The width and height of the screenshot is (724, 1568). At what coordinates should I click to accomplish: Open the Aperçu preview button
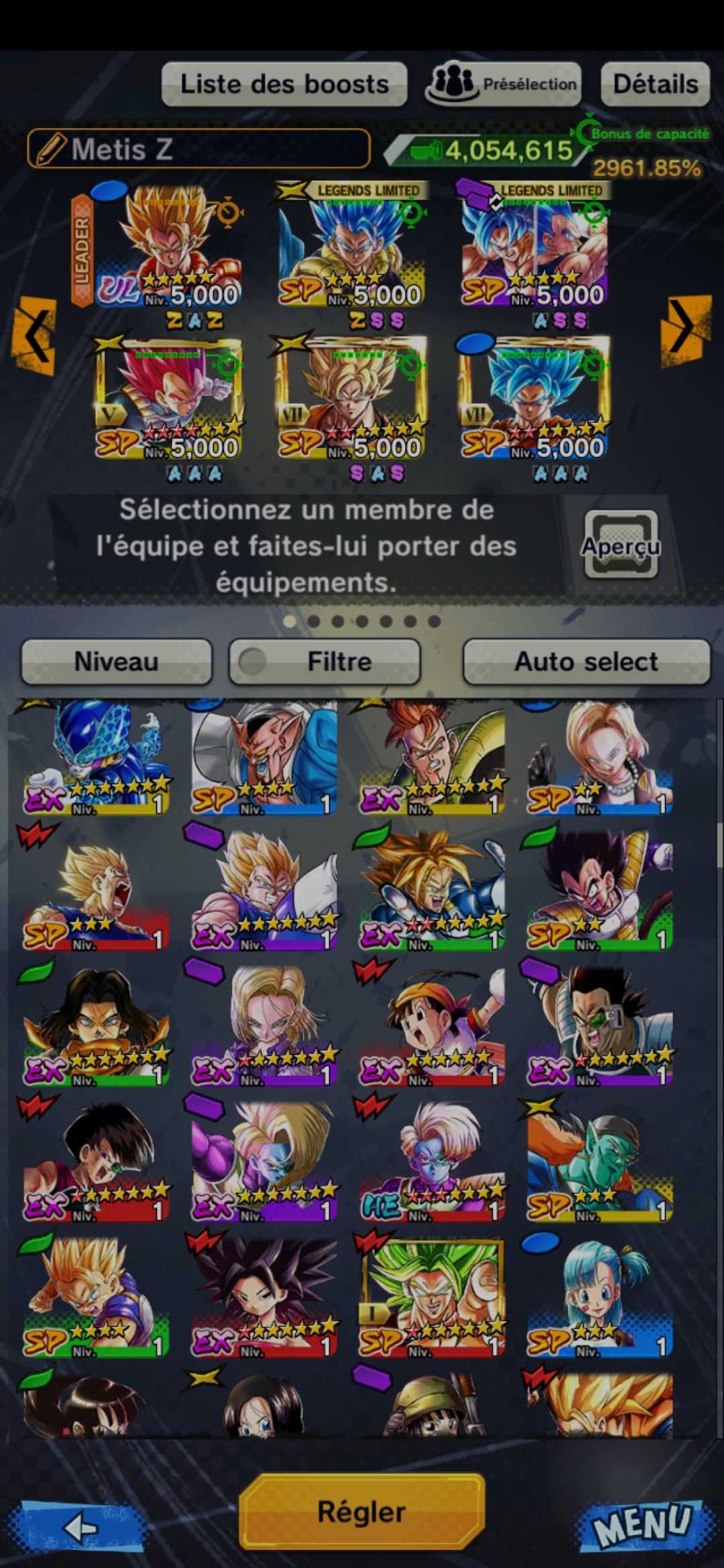(x=620, y=545)
